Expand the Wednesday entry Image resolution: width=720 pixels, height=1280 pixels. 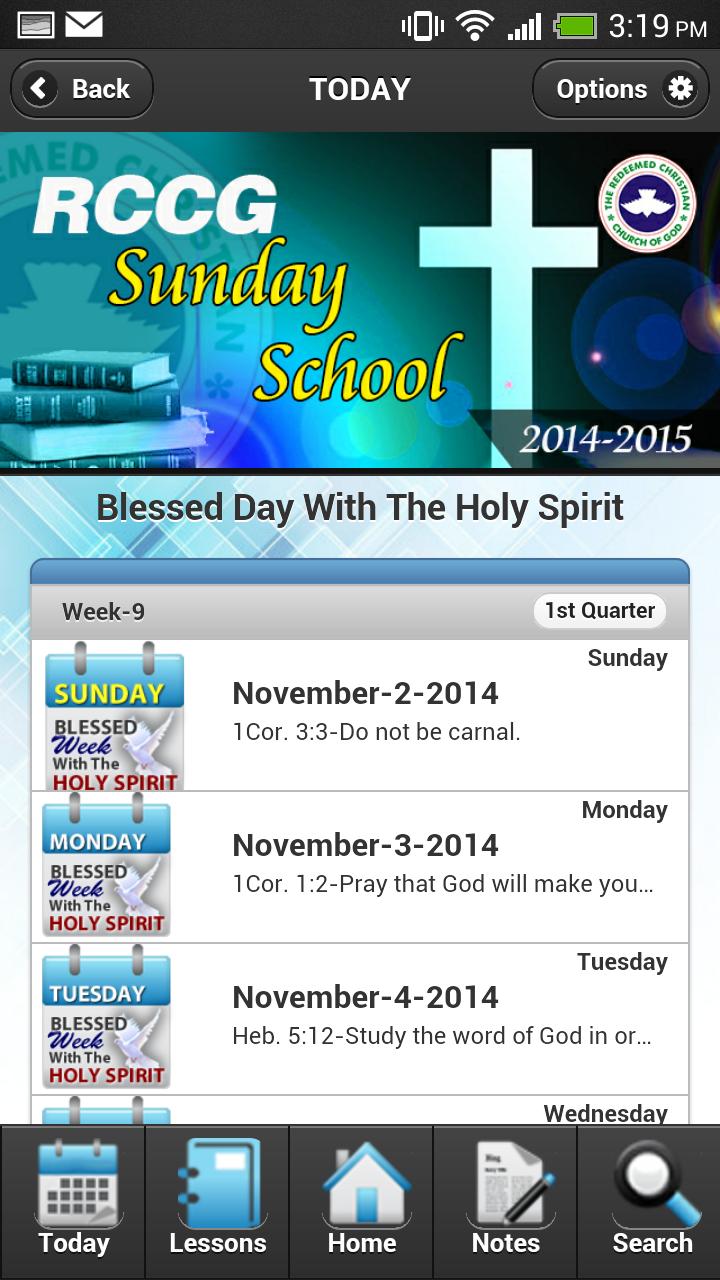click(x=602, y=1113)
